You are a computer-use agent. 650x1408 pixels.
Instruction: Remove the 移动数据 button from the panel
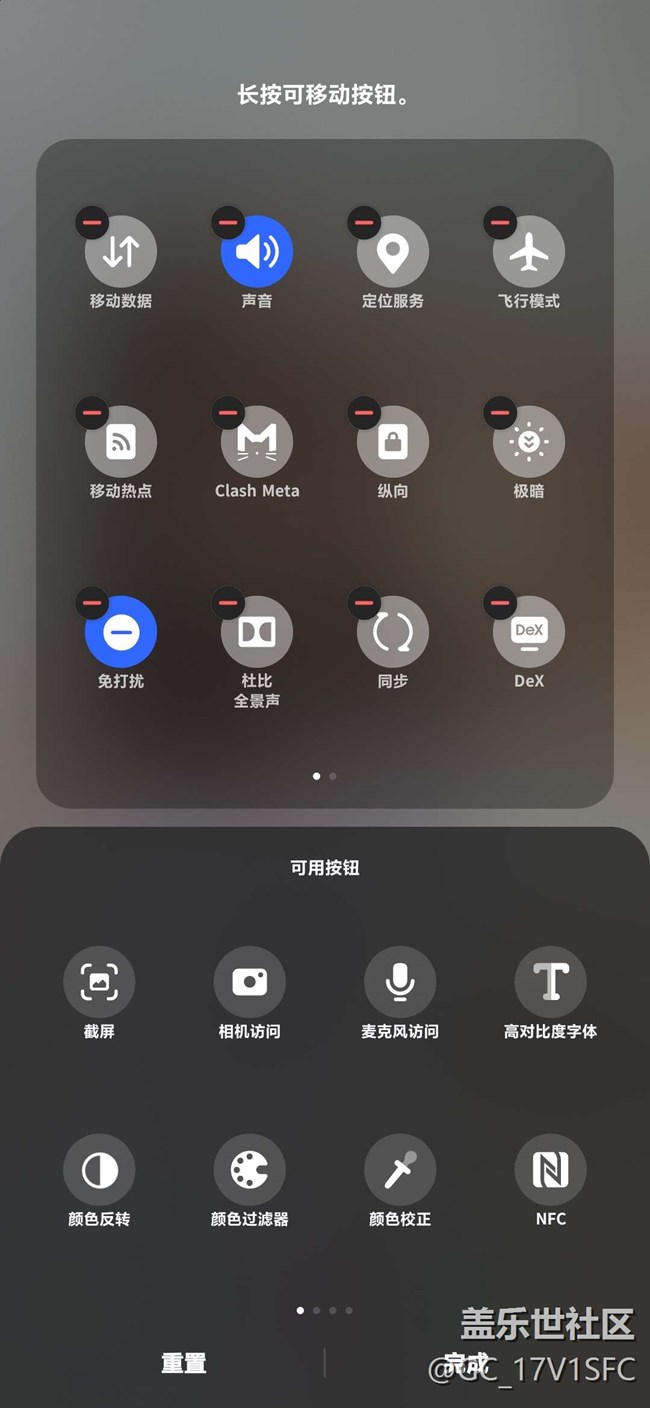coord(93,221)
